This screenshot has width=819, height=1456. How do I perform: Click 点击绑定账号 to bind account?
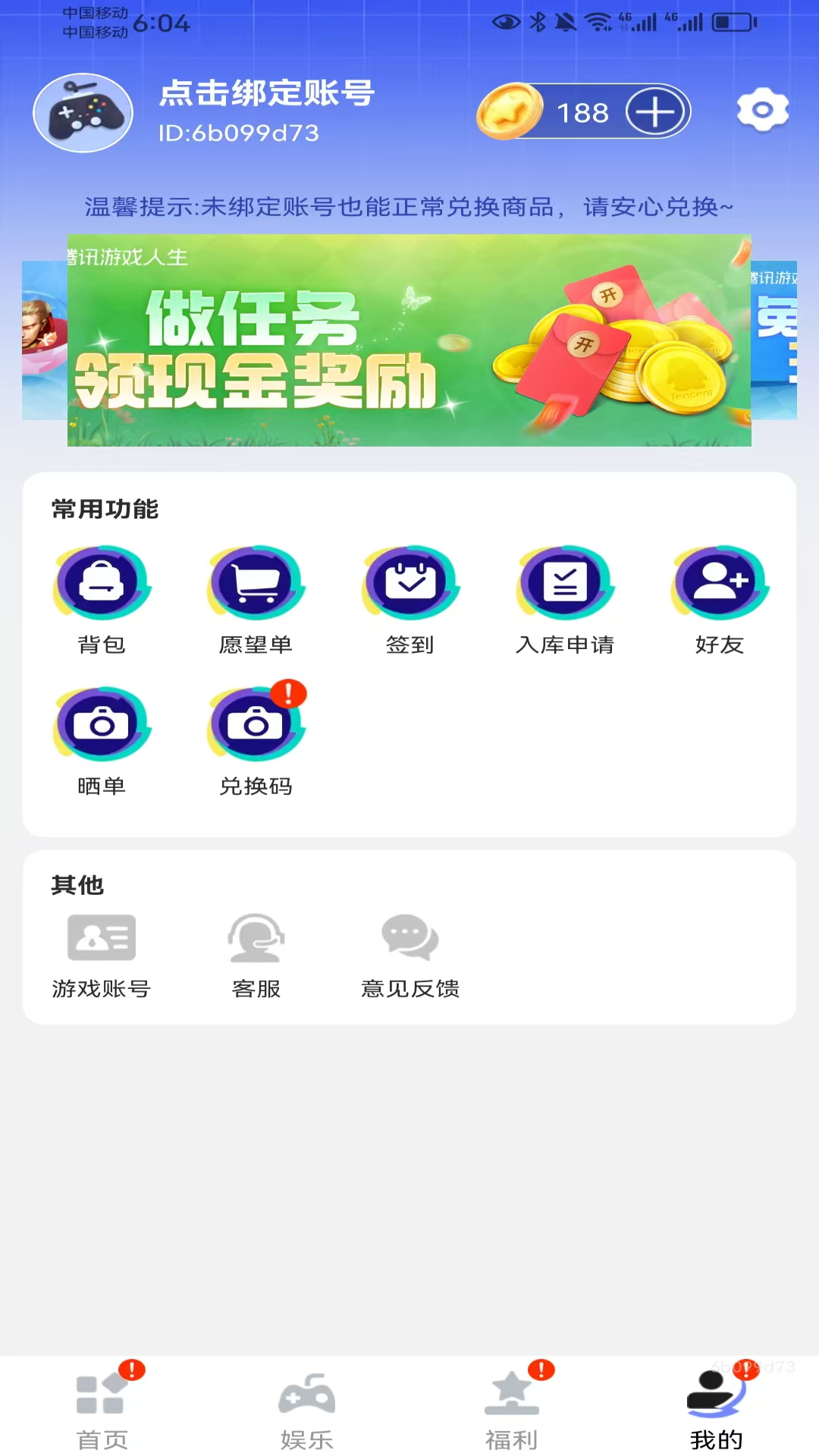click(x=267, y=93)
